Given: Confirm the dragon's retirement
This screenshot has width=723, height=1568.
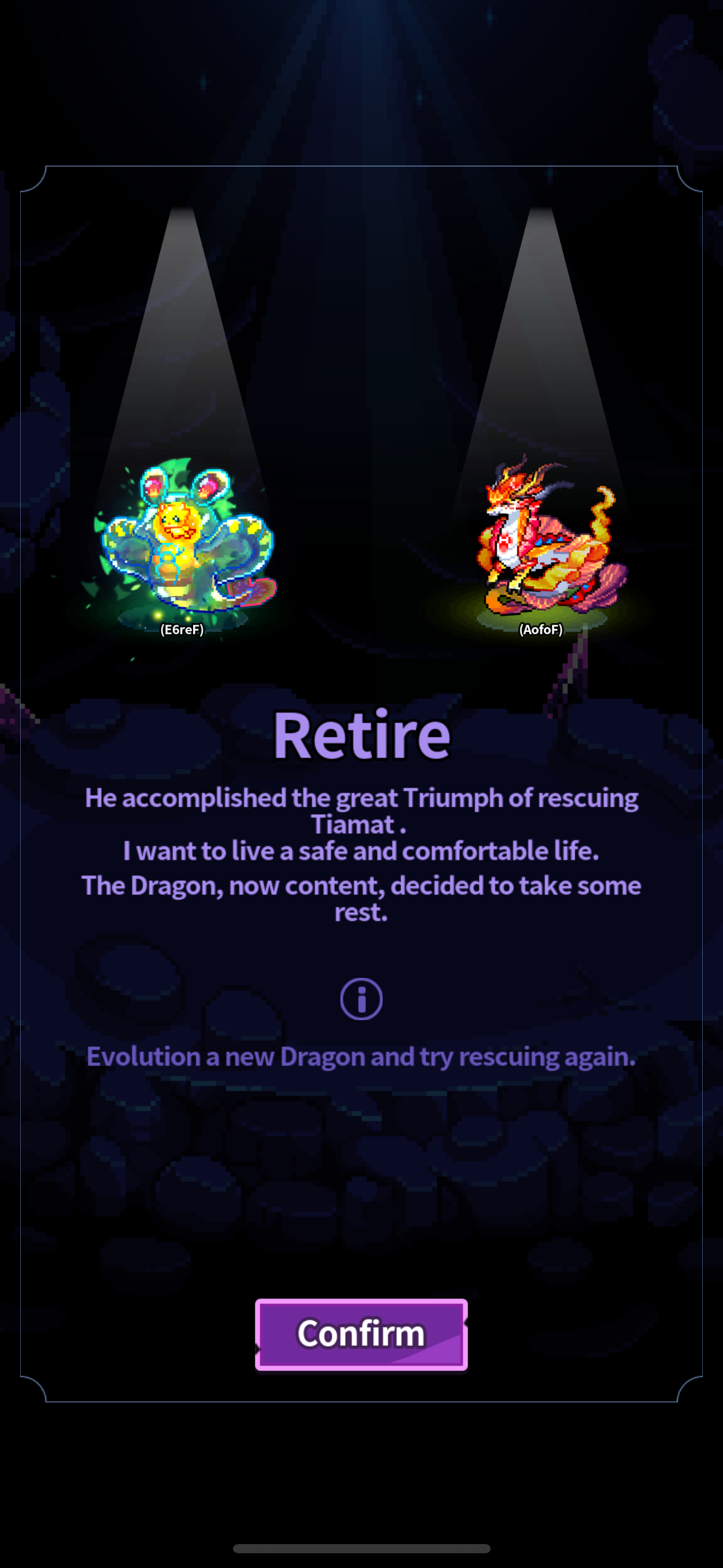Looking at the screenshot, I should click(x=361, y=1334).
